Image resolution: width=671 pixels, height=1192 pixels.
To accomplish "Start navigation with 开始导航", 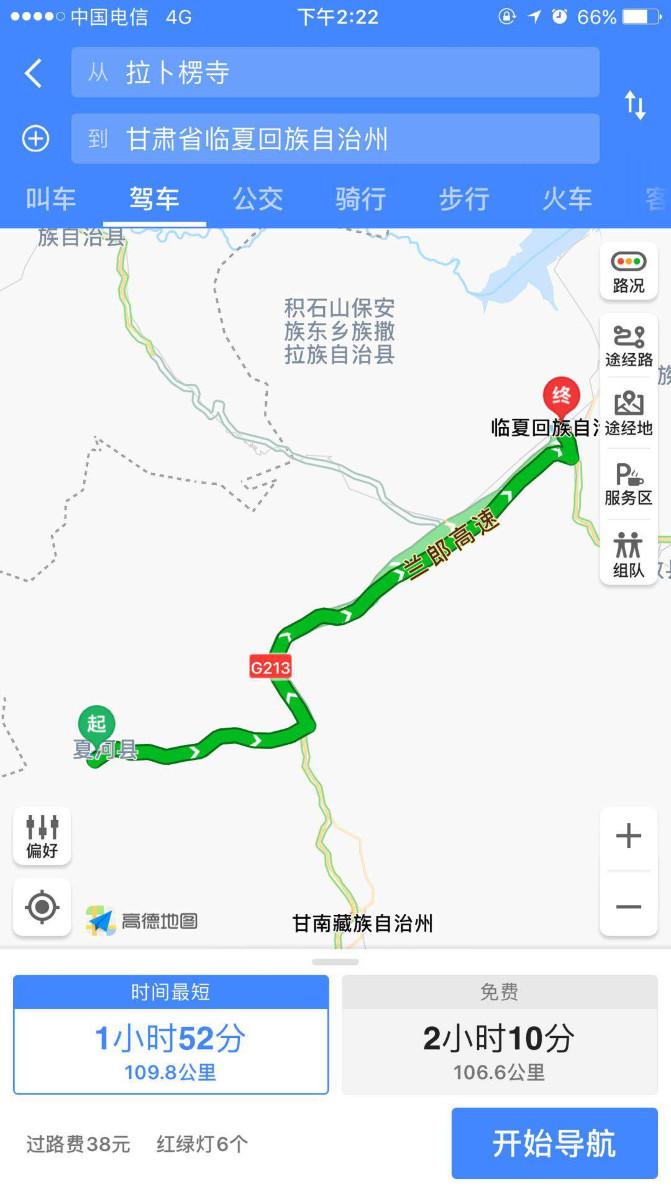I will pos(554,1143).
